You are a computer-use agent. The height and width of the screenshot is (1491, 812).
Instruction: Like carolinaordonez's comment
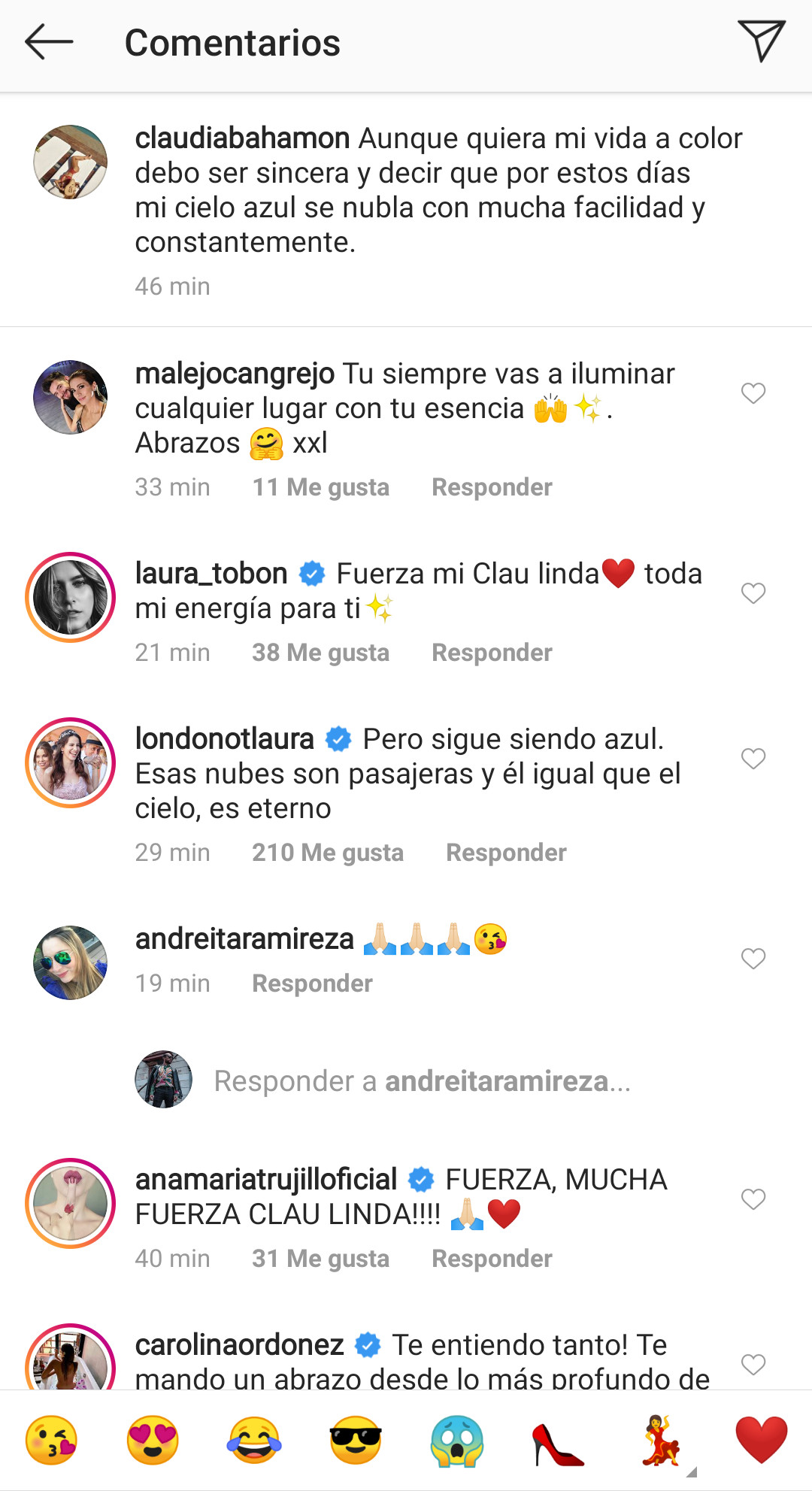click(x=753, y=1365)
